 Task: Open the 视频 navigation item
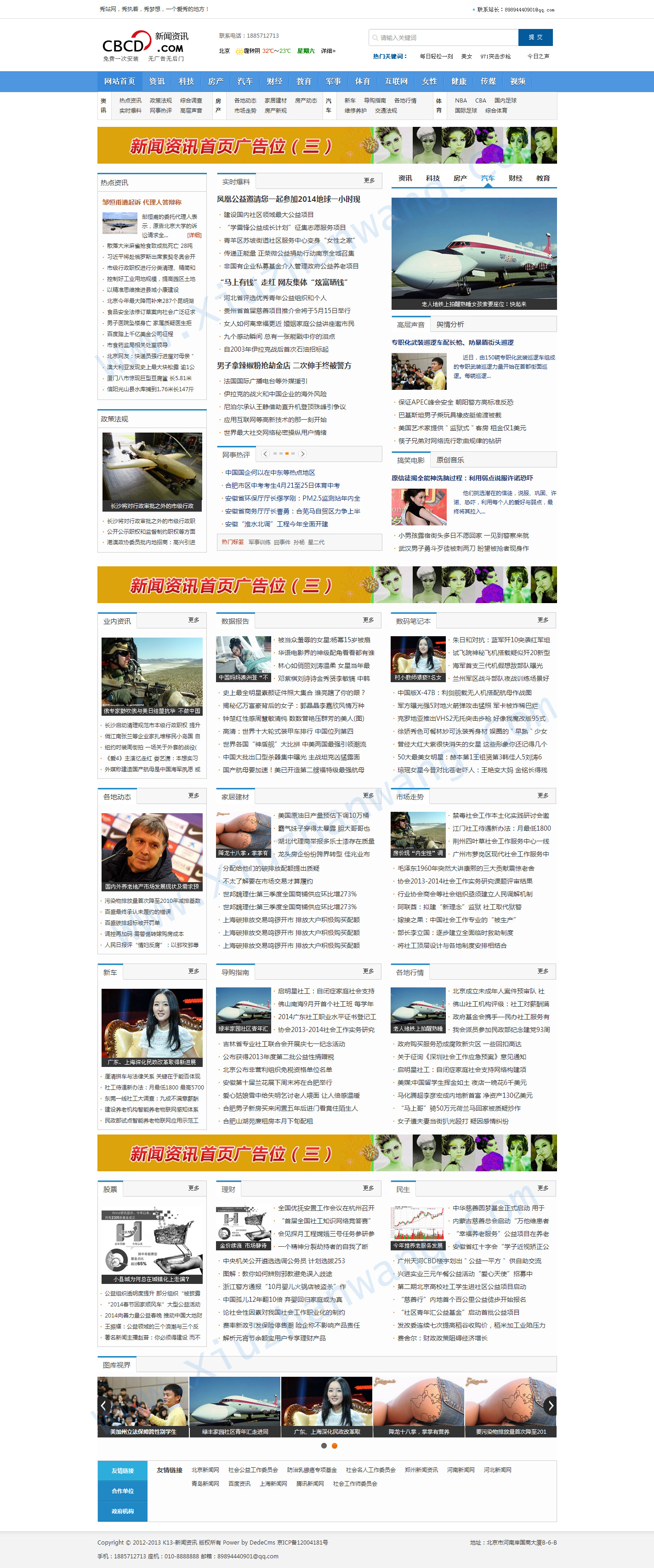[x=518, y=81]
